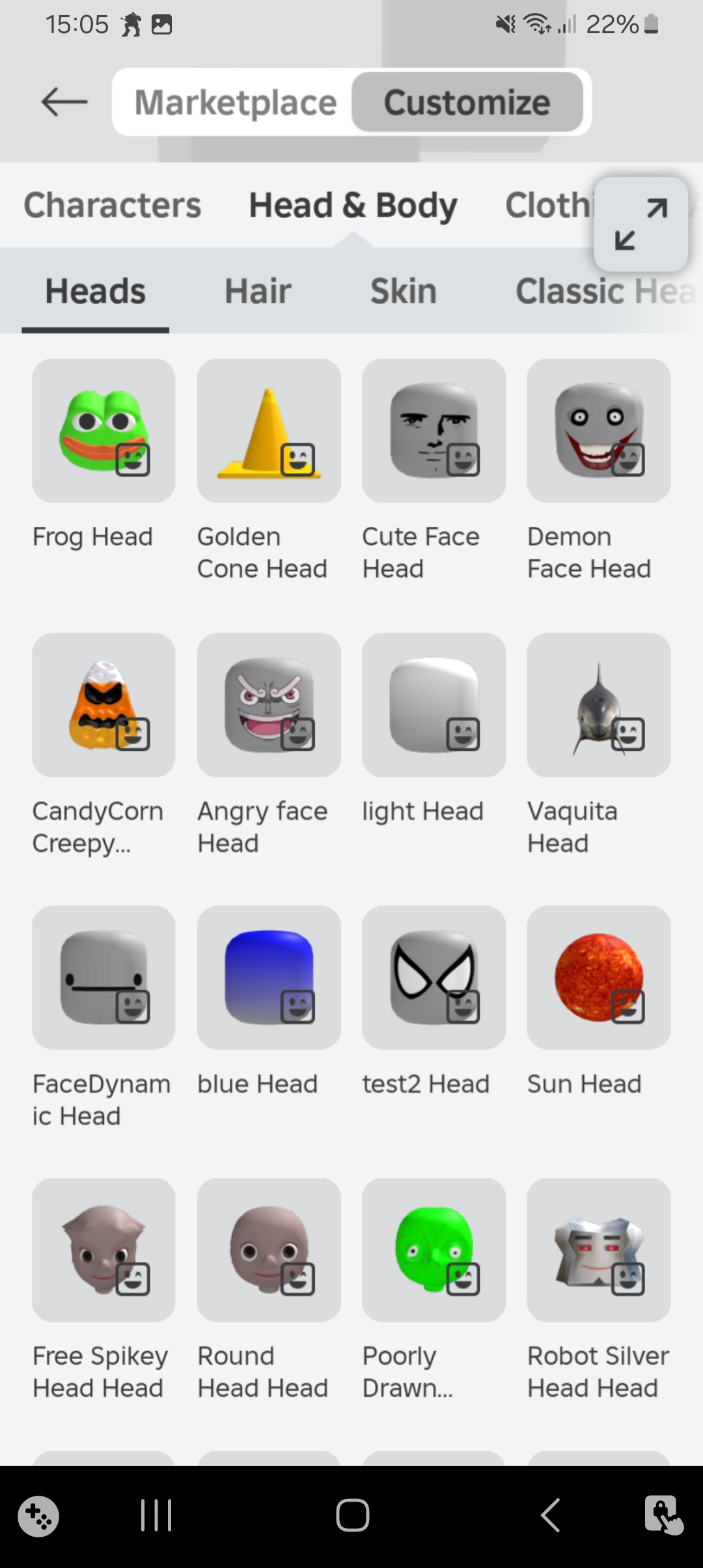The width and height of the screenshot is (703, 1568).
Task: Go to the home screen
Action: click(x=352, y=1515)
